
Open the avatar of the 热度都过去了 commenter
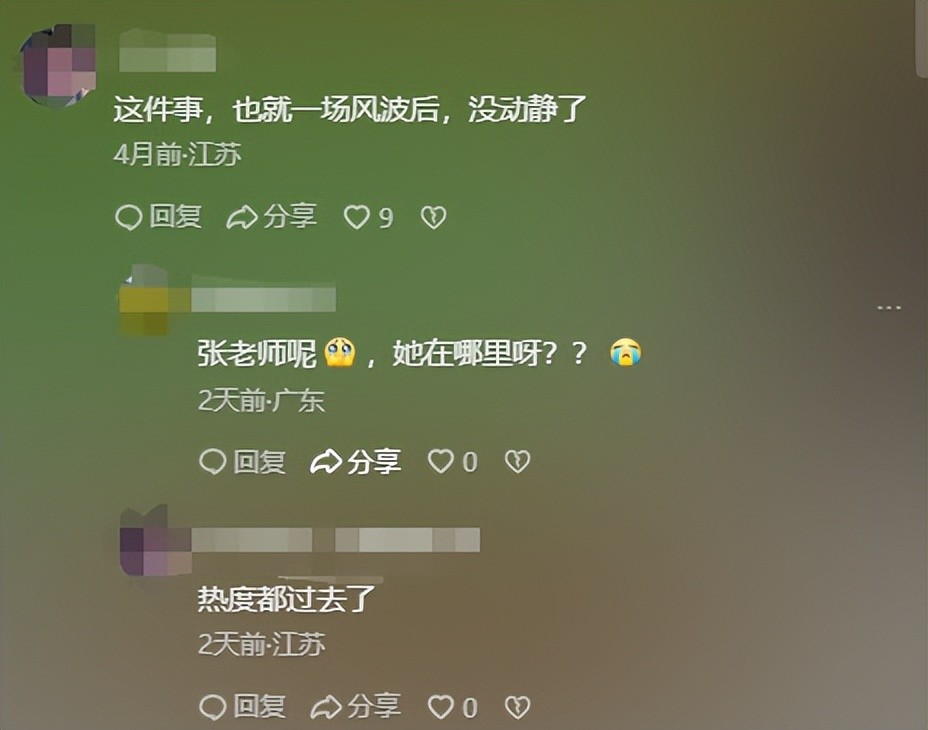click(x=143, y=543)
